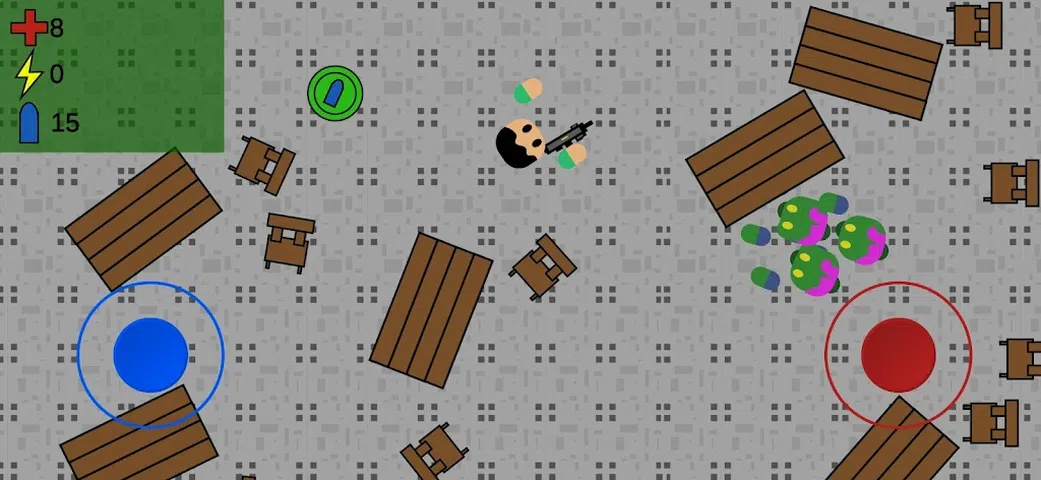Viewport: 1041px width, 480px height.
Task: Tap the red fire joystick
Action: pos(898,355)
